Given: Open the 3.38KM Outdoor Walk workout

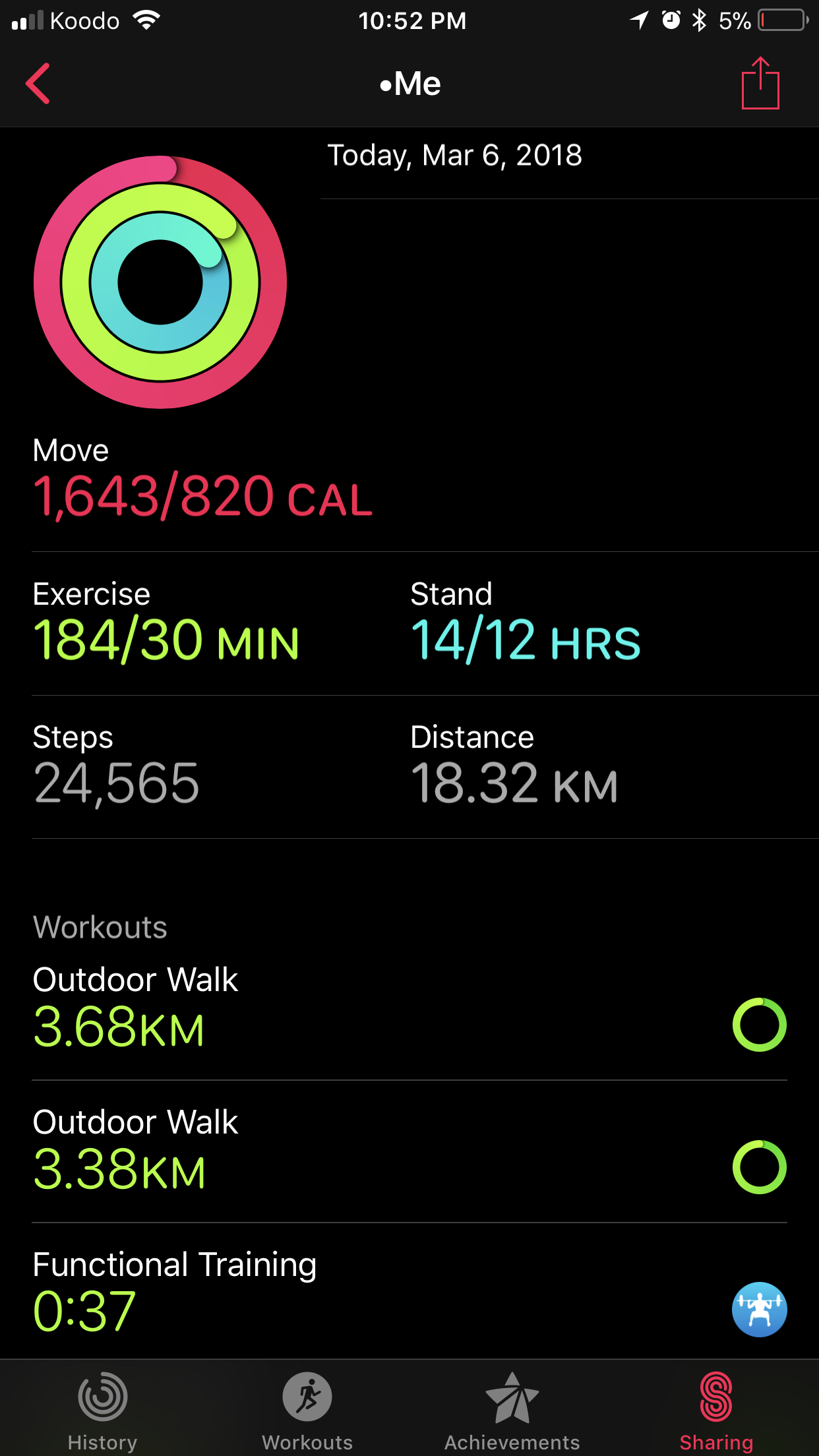Looking at the screenshot, I should [409, 1151].
